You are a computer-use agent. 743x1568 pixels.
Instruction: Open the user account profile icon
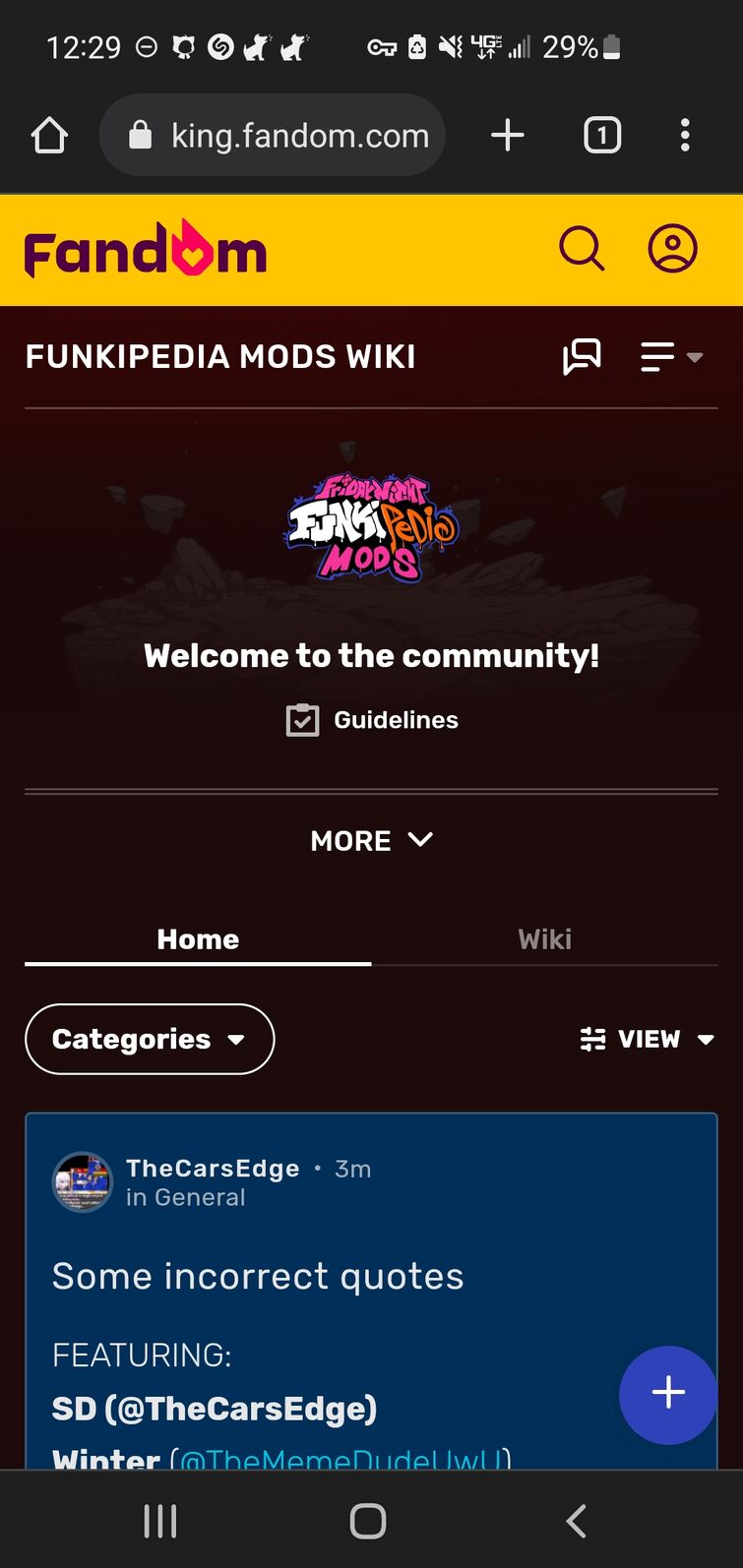click(x=672, y=249)
